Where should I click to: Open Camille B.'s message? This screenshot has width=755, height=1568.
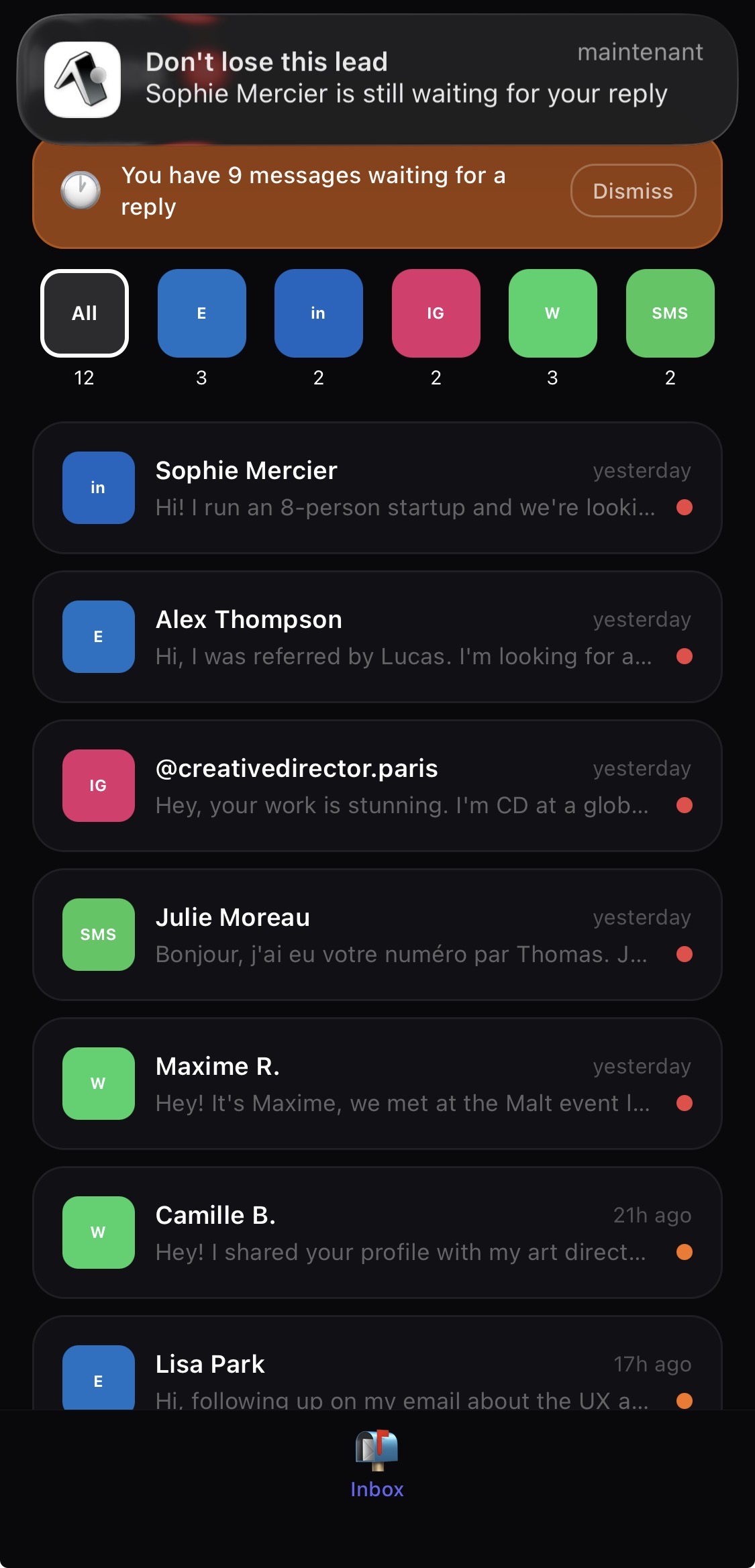click(377, 1233)
